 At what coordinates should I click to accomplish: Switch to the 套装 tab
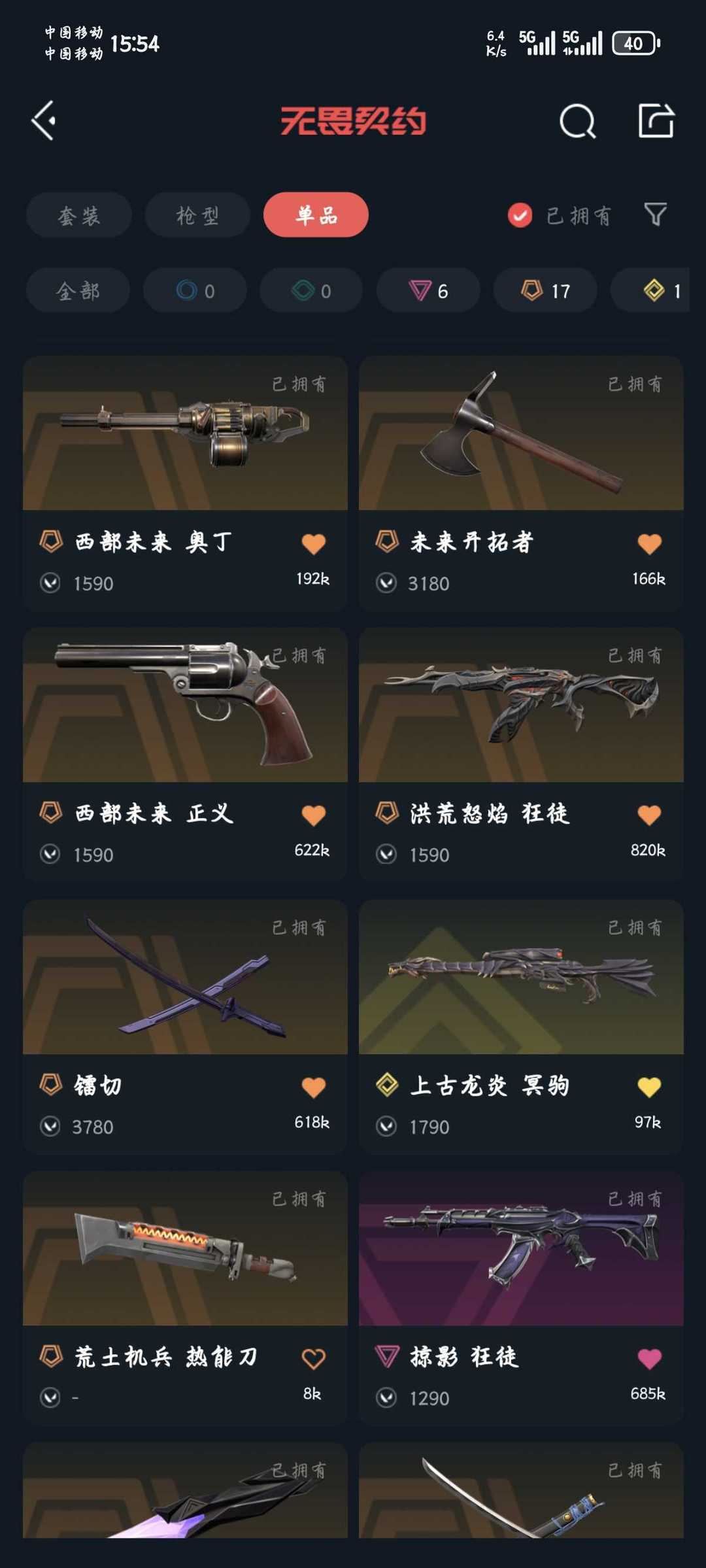pos(79,215)
